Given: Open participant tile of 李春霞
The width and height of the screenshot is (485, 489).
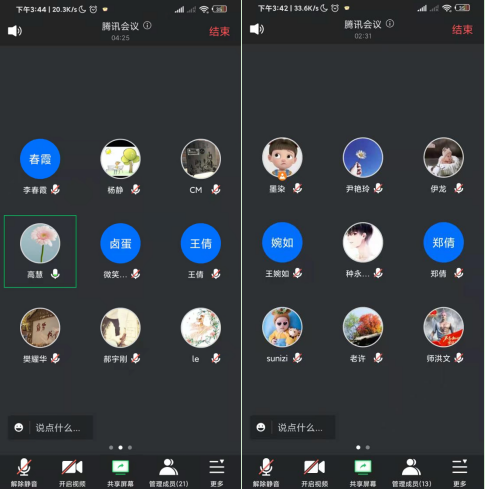Looking at the screenshot, I should click(x=40, y=167).
